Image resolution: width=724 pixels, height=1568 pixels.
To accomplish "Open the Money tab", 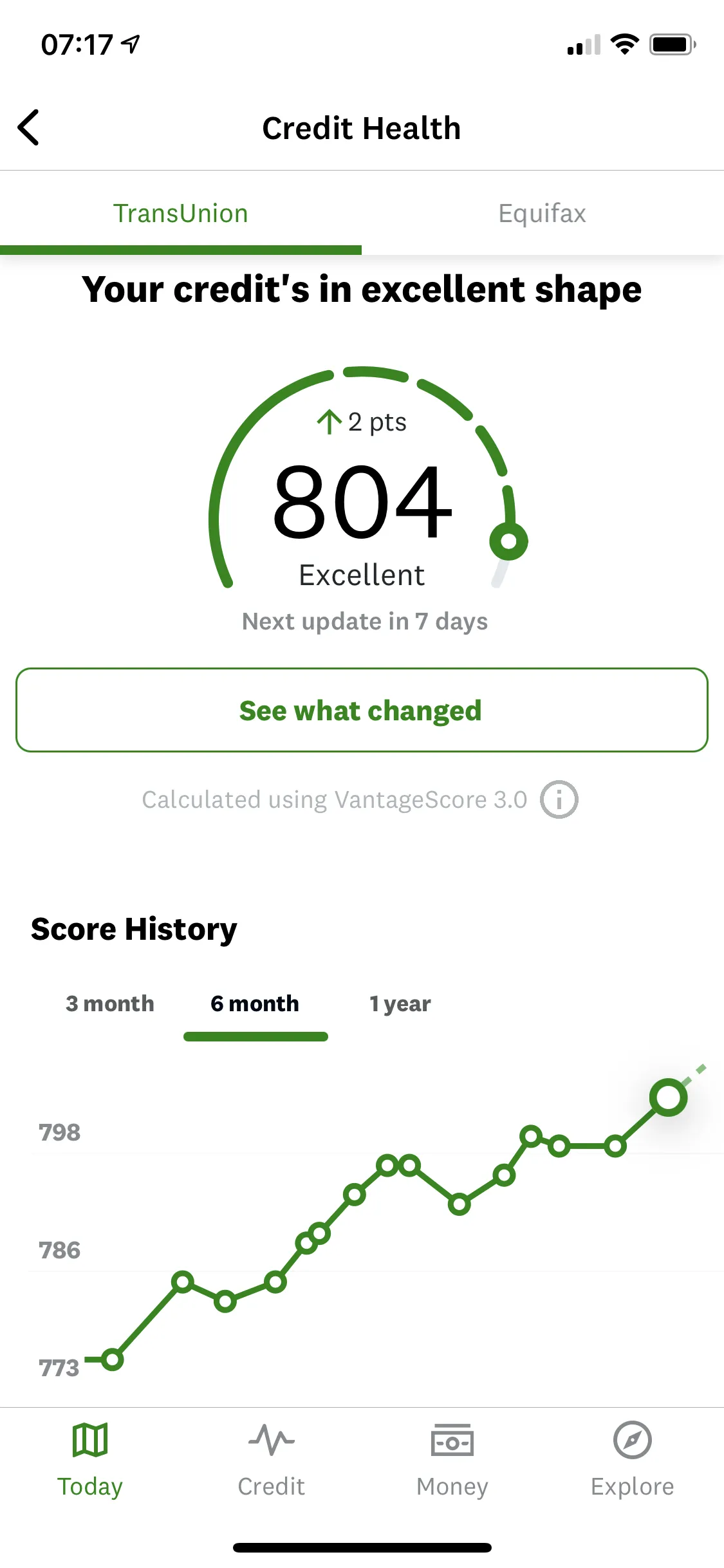I will [452, 1460].
